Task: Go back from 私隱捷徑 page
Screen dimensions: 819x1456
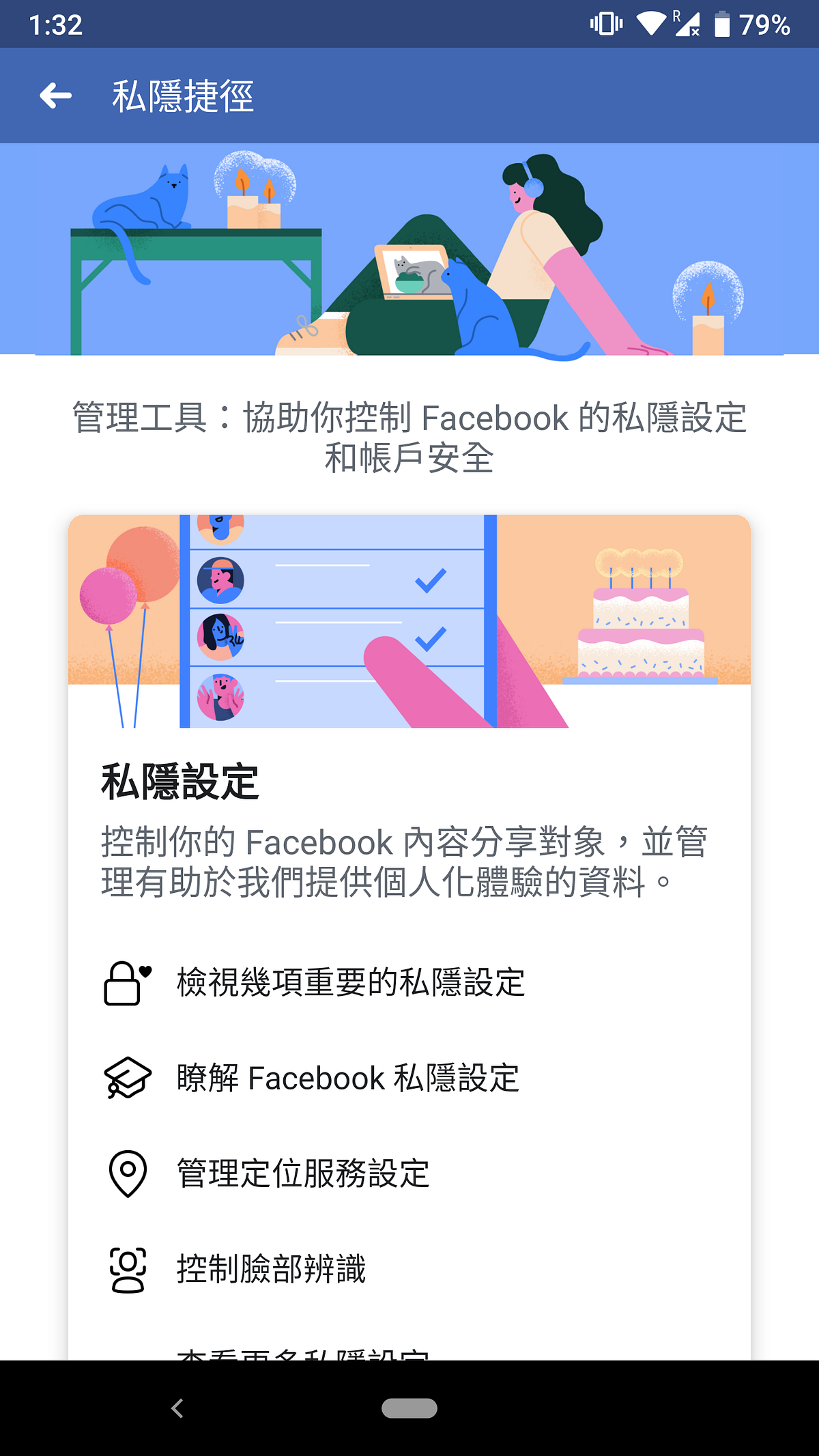Action: pyautogui.click(x=56, y=96)
